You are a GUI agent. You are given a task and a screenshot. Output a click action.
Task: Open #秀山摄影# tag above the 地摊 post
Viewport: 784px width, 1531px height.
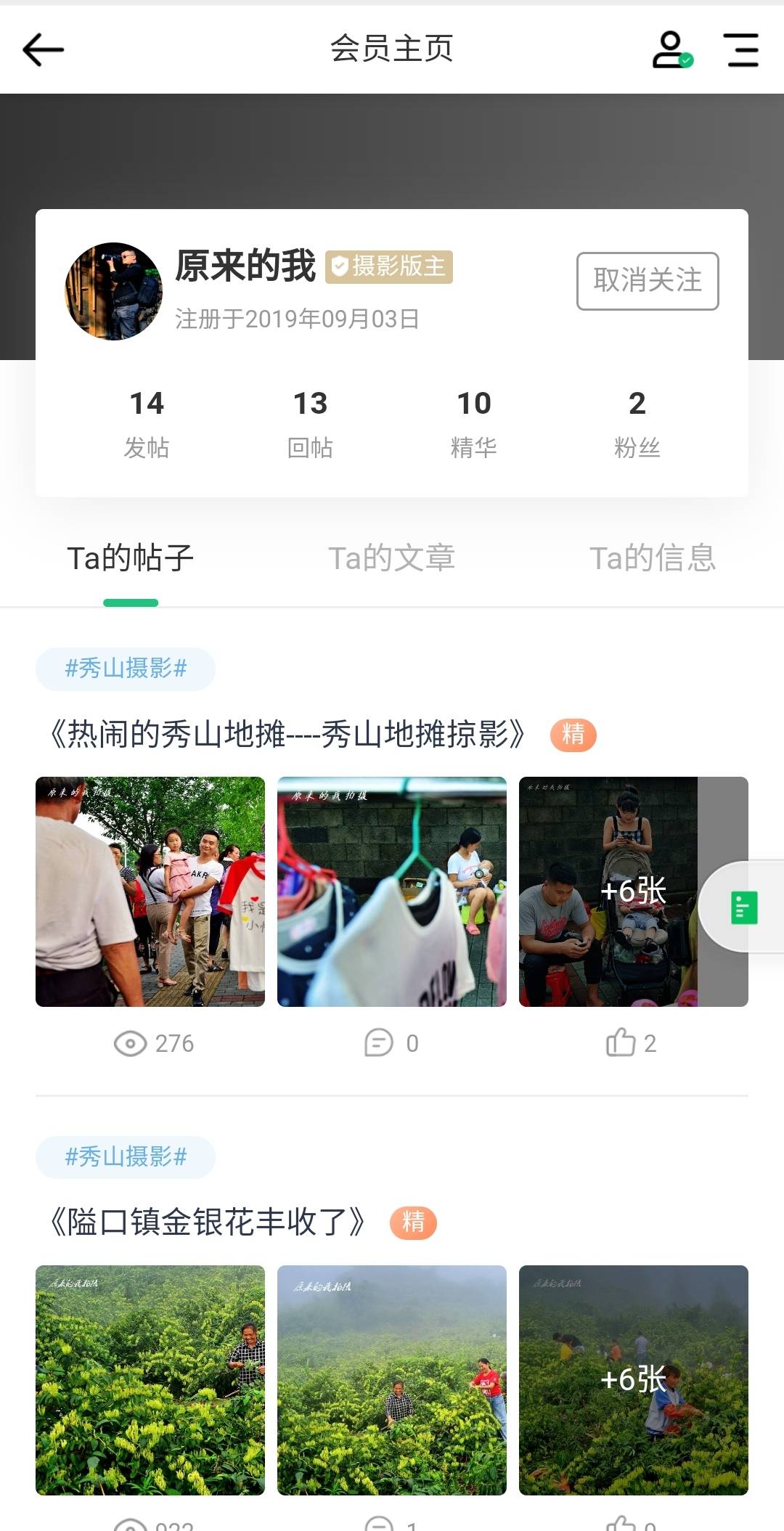coord(126,669)
